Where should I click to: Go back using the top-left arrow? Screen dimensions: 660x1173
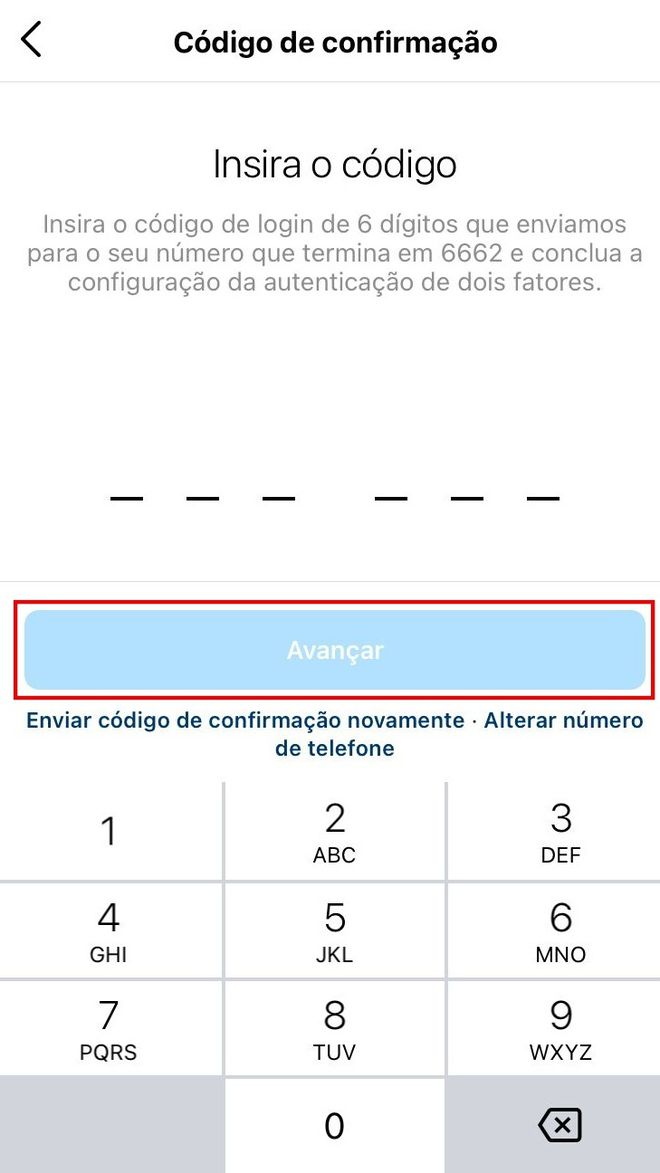(31, 40)
